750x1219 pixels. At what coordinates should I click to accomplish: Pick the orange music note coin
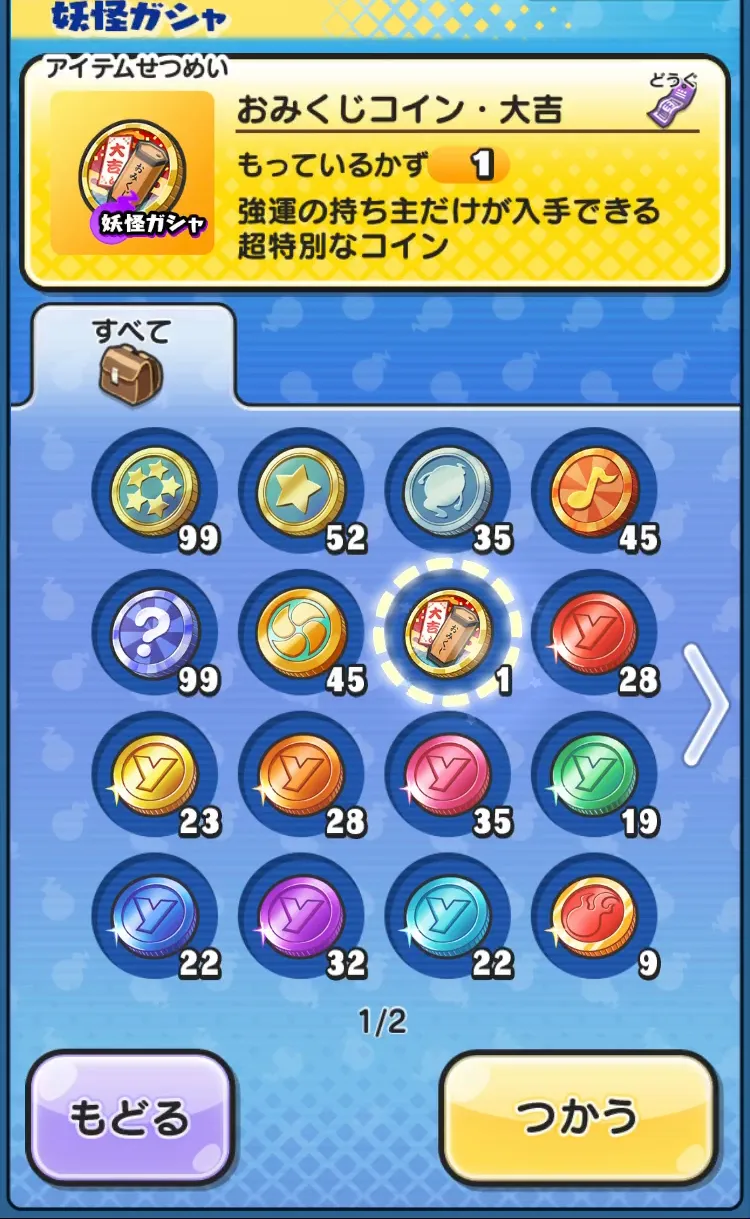click(x=594, y=490)
